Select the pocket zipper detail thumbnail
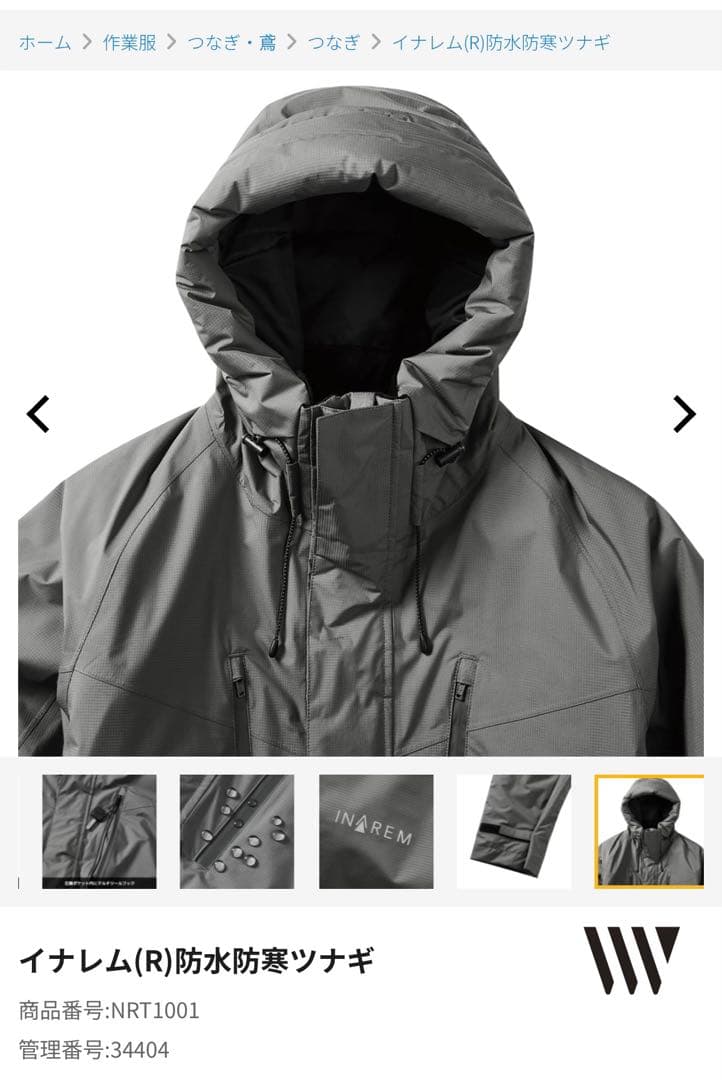Screen dimensions: 722x1080 [x=99, y=831]
